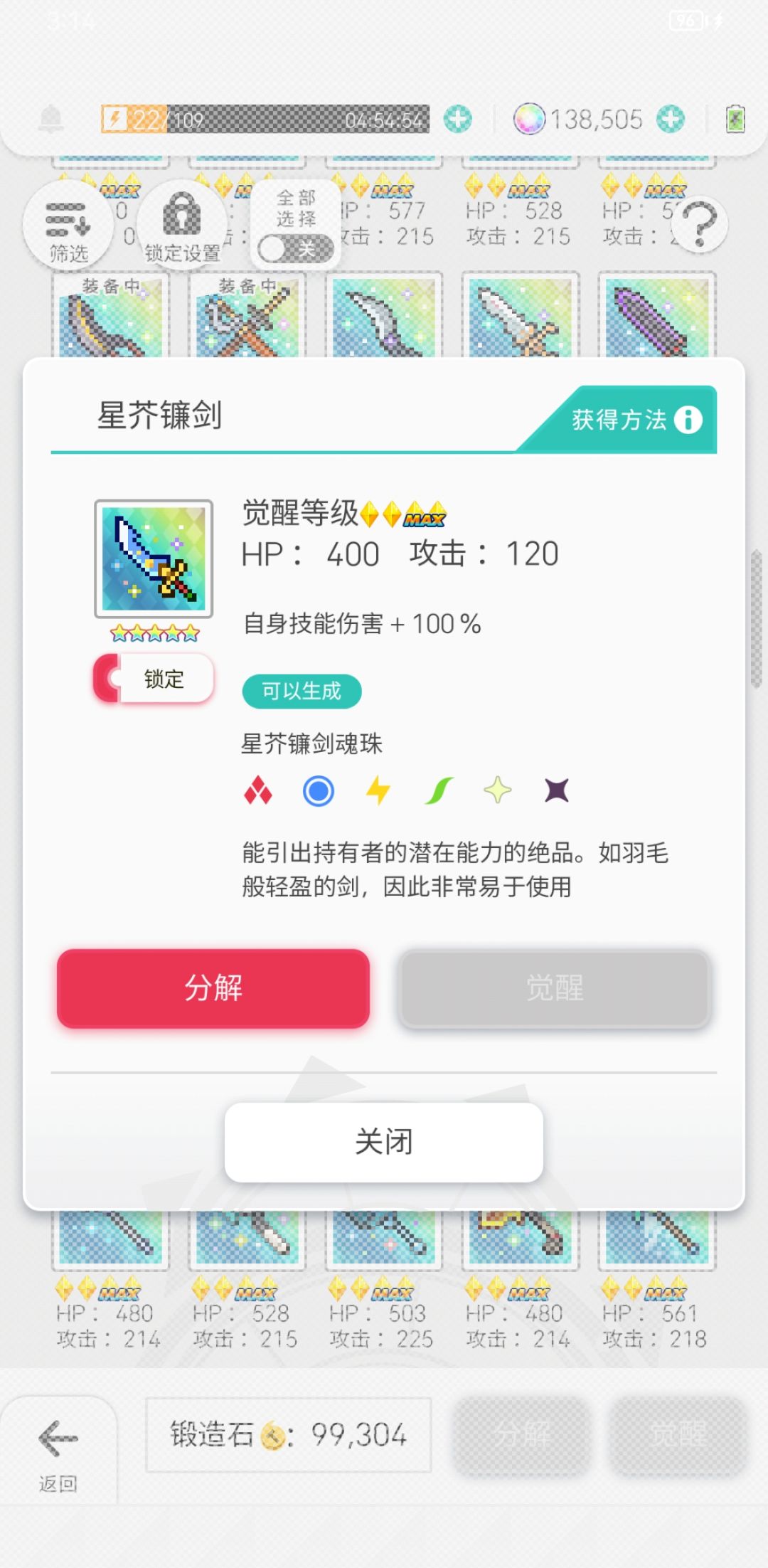Tap the info icon on 获得方法
The image size is (768, 1568).
[x=687, y=420]
